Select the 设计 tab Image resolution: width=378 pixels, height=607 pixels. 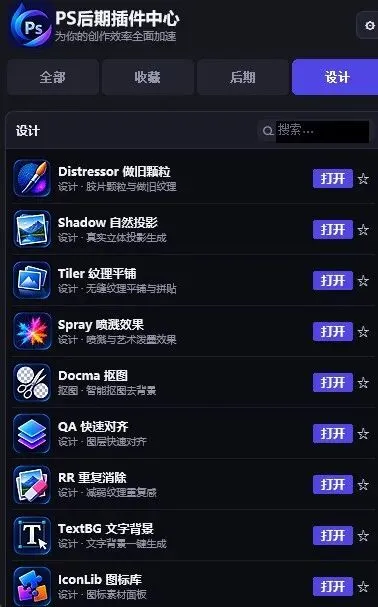335,77
